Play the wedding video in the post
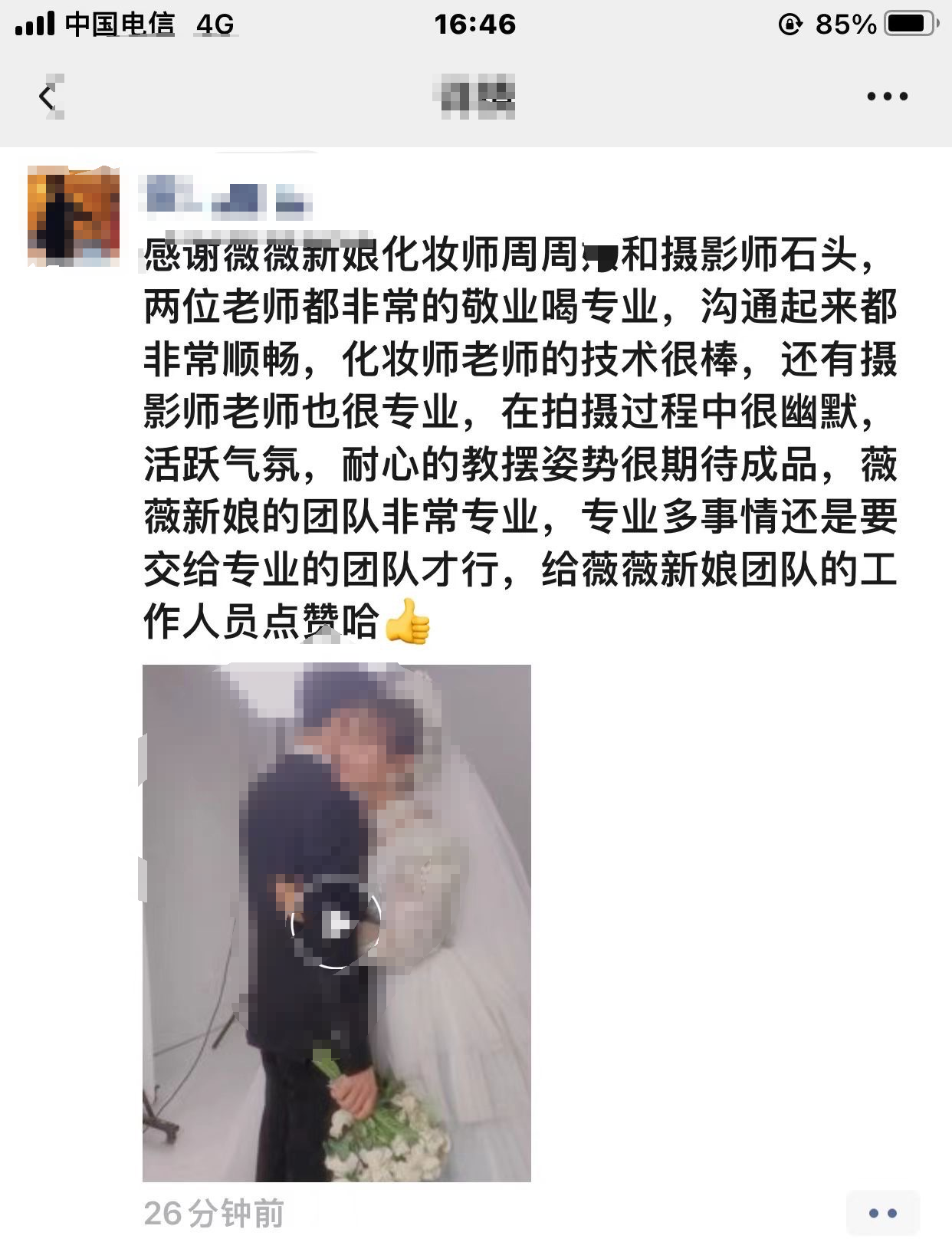This screenshot has width=952, height=1252. pos(336,924)
